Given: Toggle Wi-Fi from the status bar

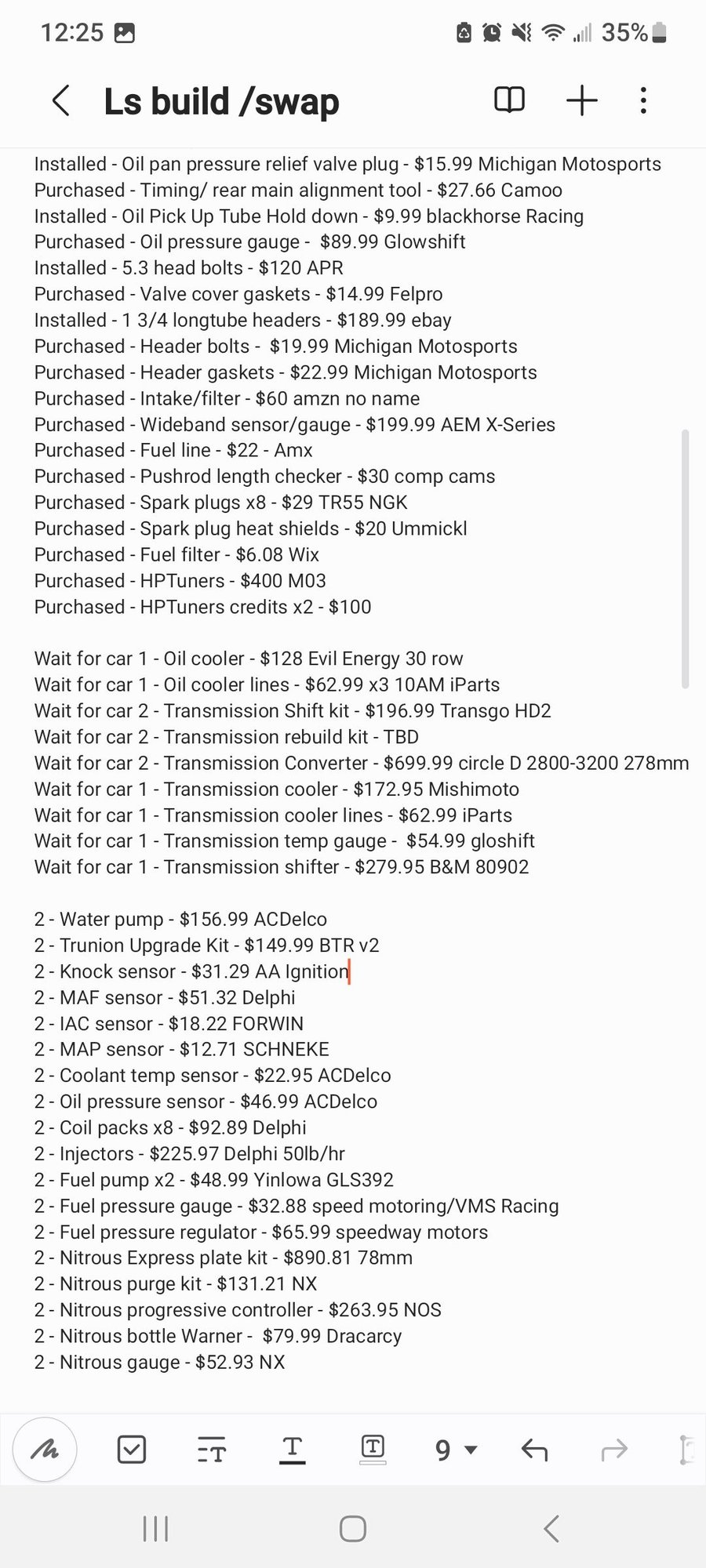Looking at the screenshot, I should (x=551, y=32).
